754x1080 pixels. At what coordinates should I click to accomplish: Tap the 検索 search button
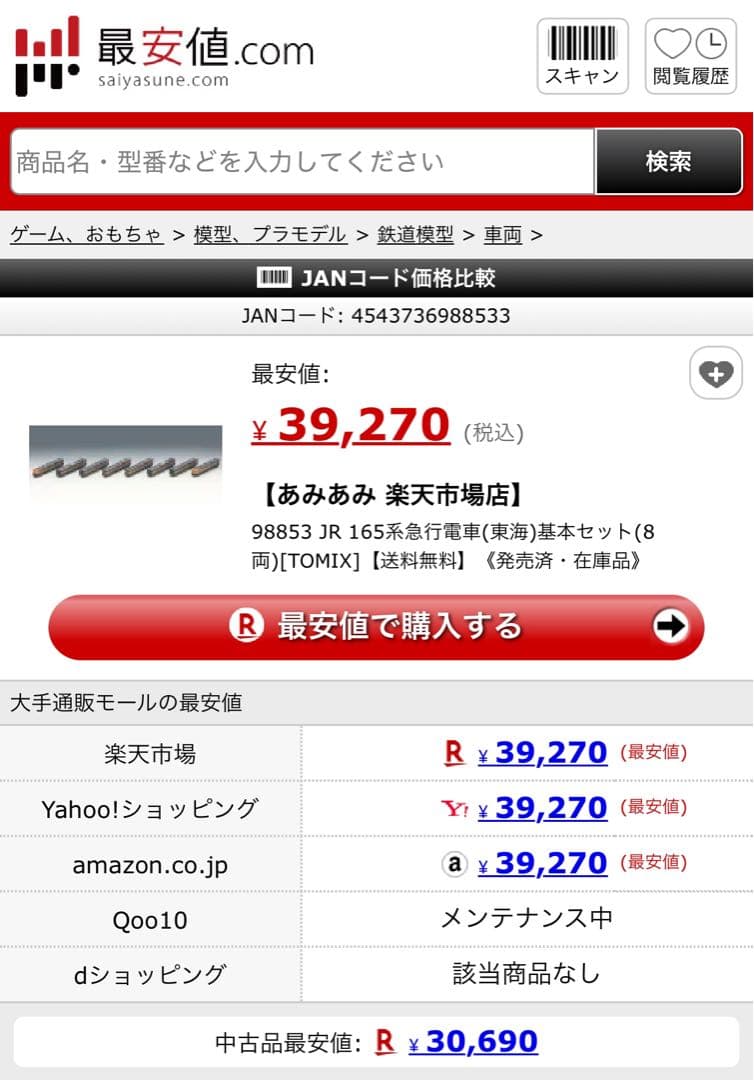click(x=667, y=161)
